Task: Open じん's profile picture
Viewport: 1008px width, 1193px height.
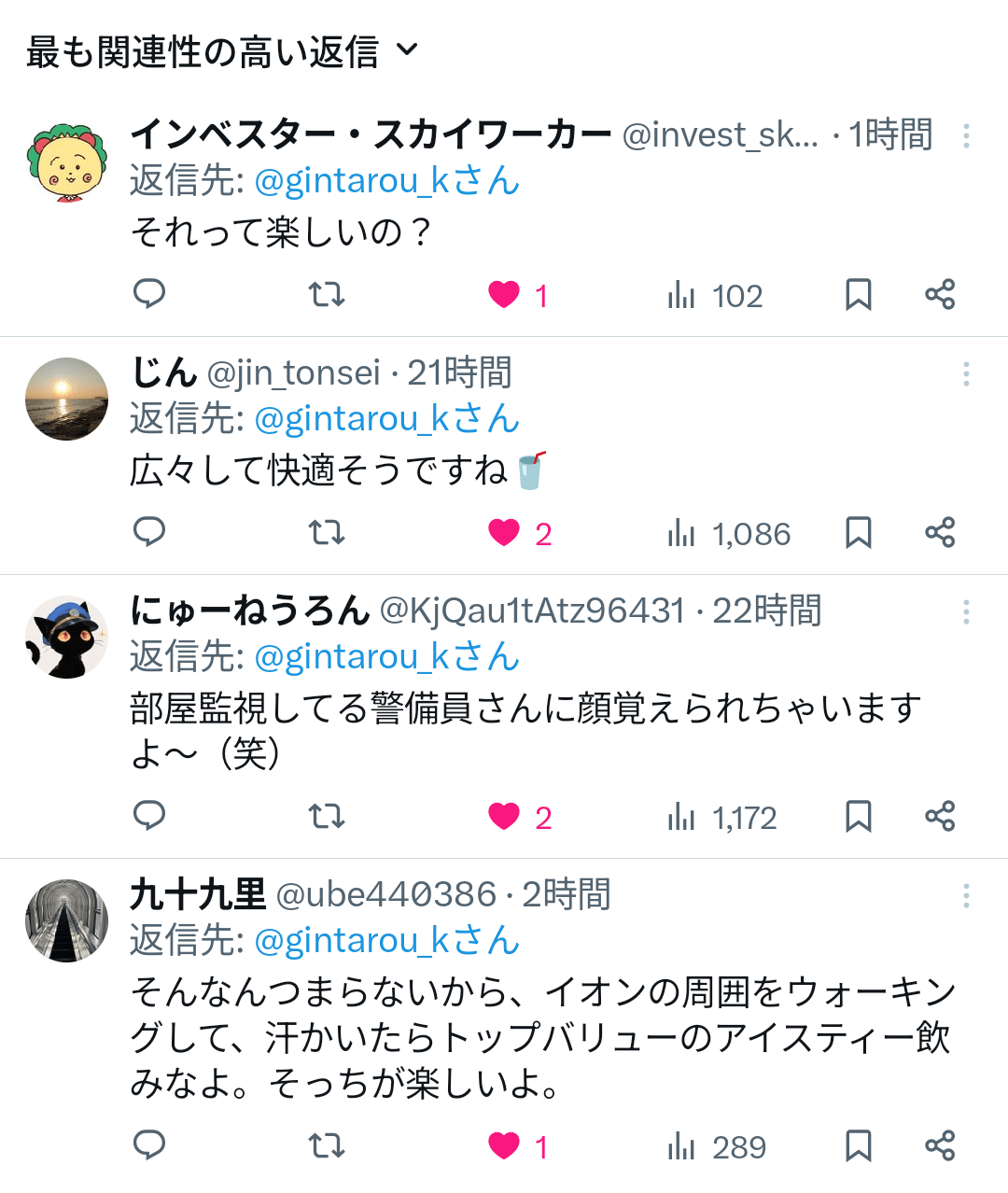Action: point(66,399)
